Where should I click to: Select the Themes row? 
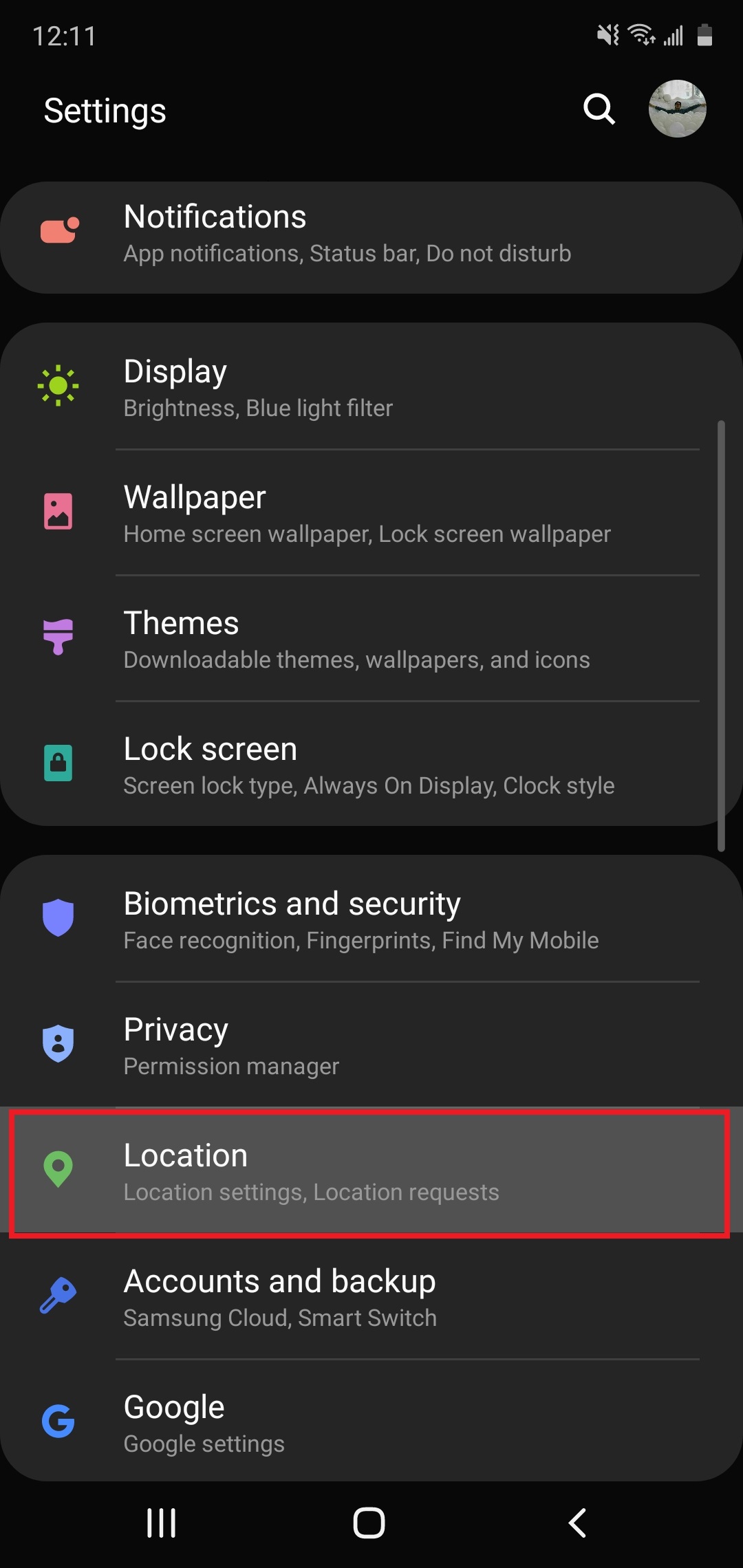pyautogui.click(x=371, y=638)
